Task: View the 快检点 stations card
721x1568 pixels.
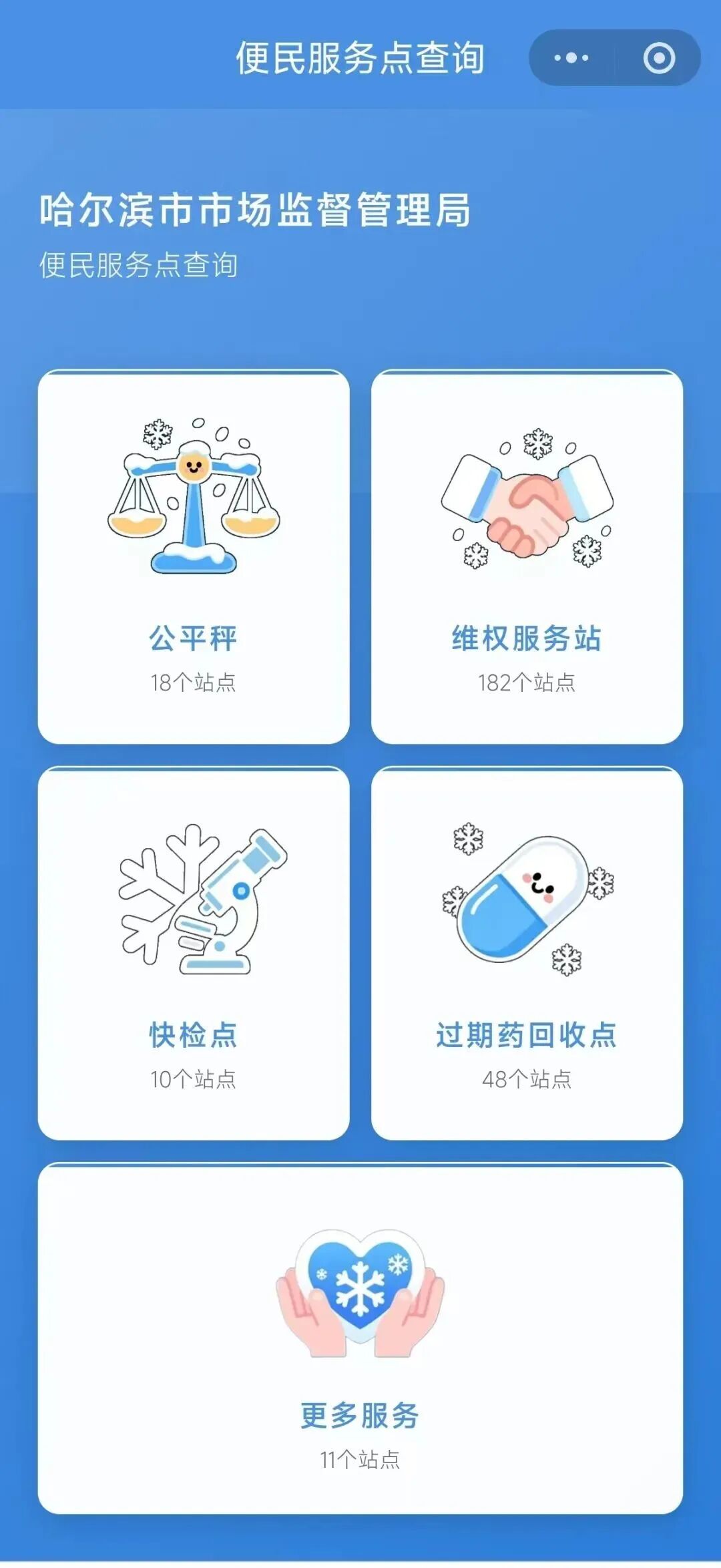Action: (x=194, y=954)
